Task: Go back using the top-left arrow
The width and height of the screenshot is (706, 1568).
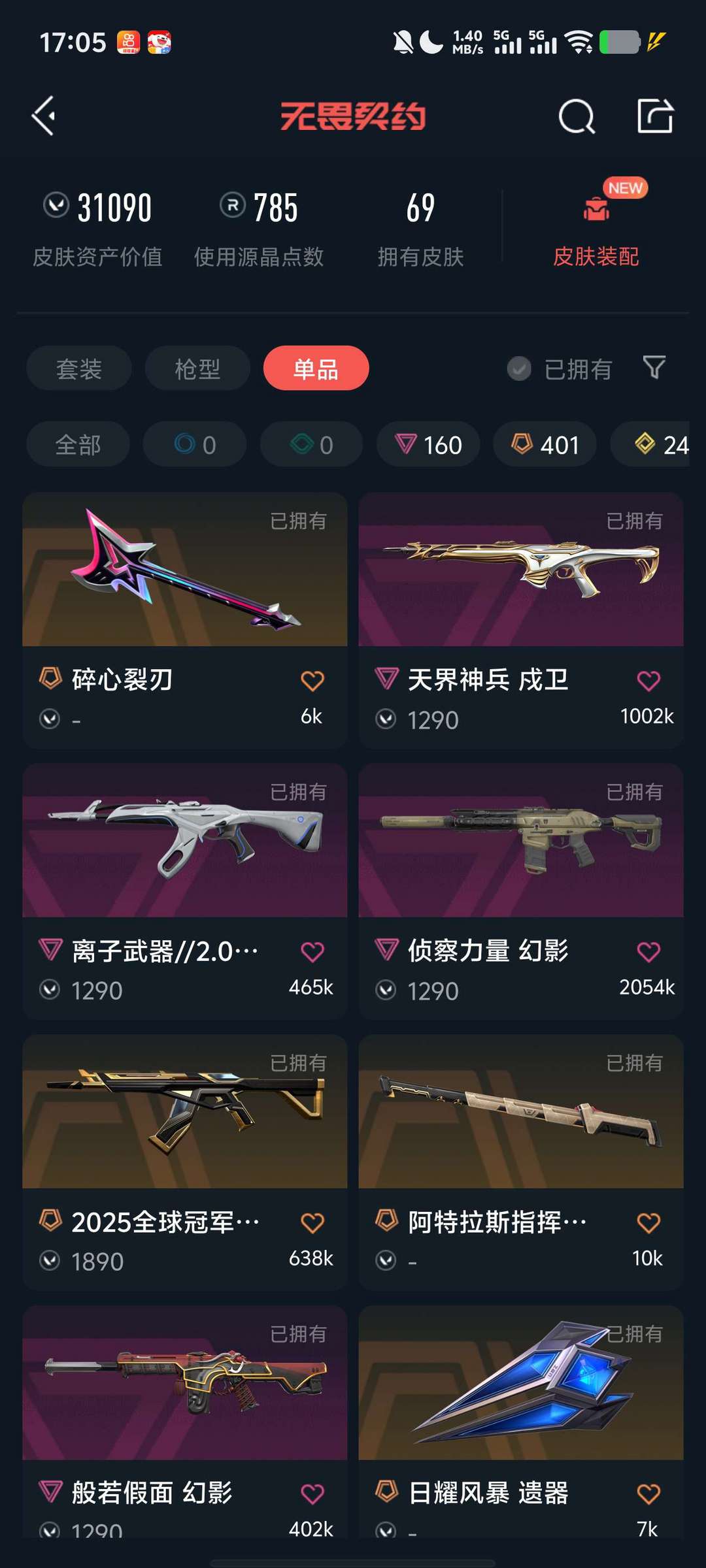Action: click(x=44, y=116)
